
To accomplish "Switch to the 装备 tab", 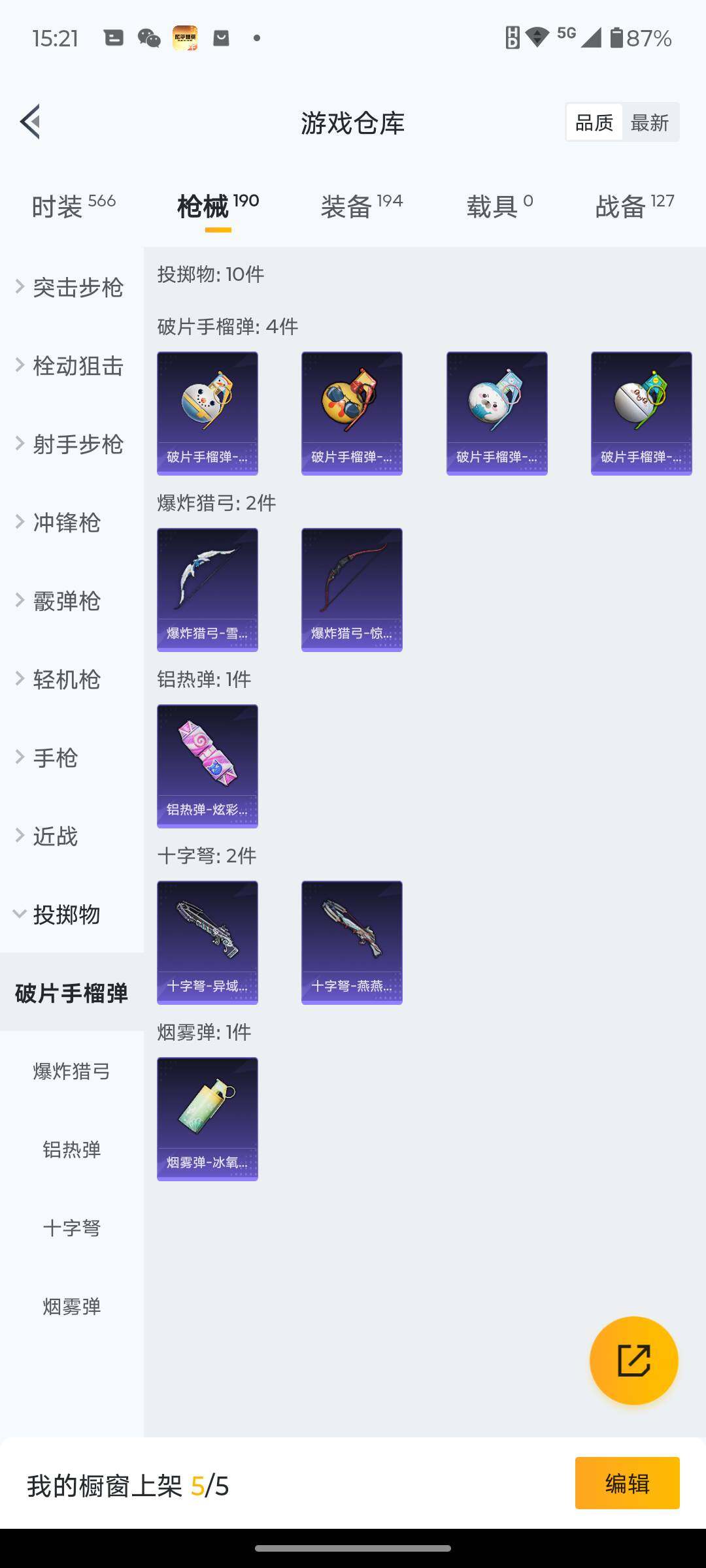I will (x=361, y=206).
